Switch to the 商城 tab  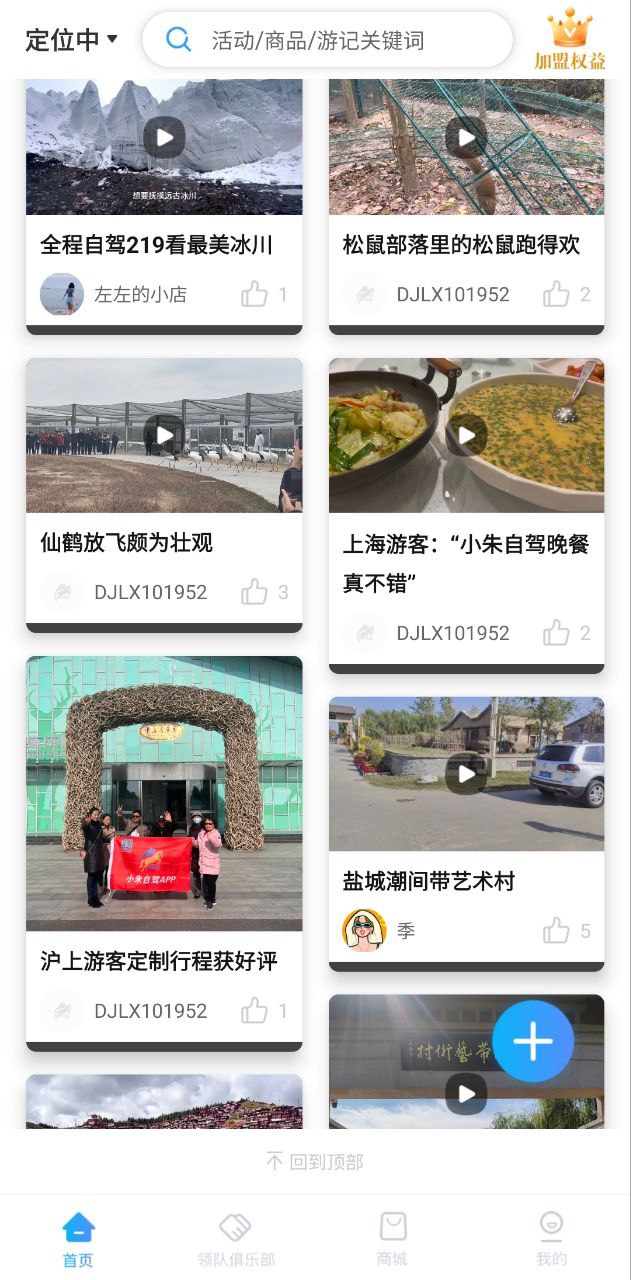point(393,1240)
